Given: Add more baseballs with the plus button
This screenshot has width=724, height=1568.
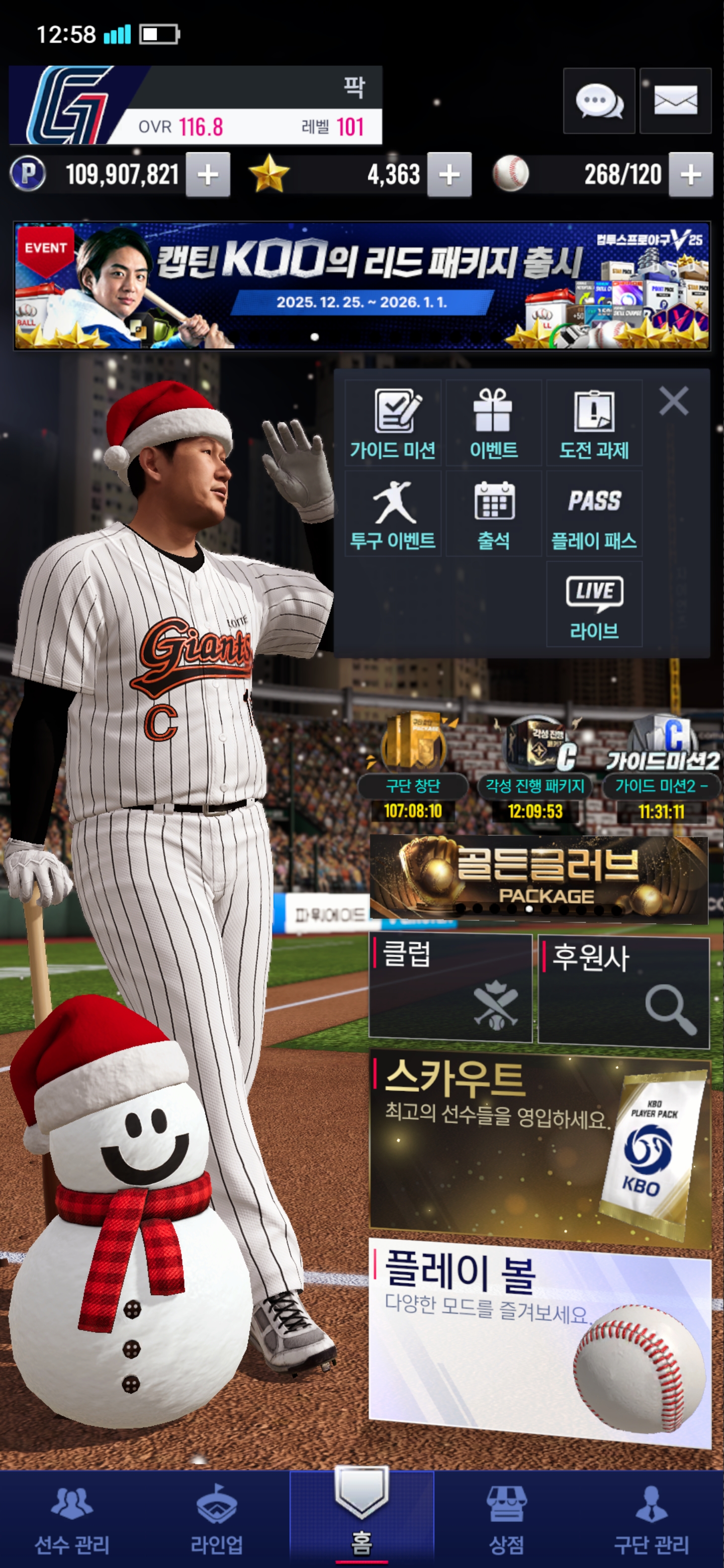Looking at the screenshot, I should pyautogui.click(x=690, y=175).
